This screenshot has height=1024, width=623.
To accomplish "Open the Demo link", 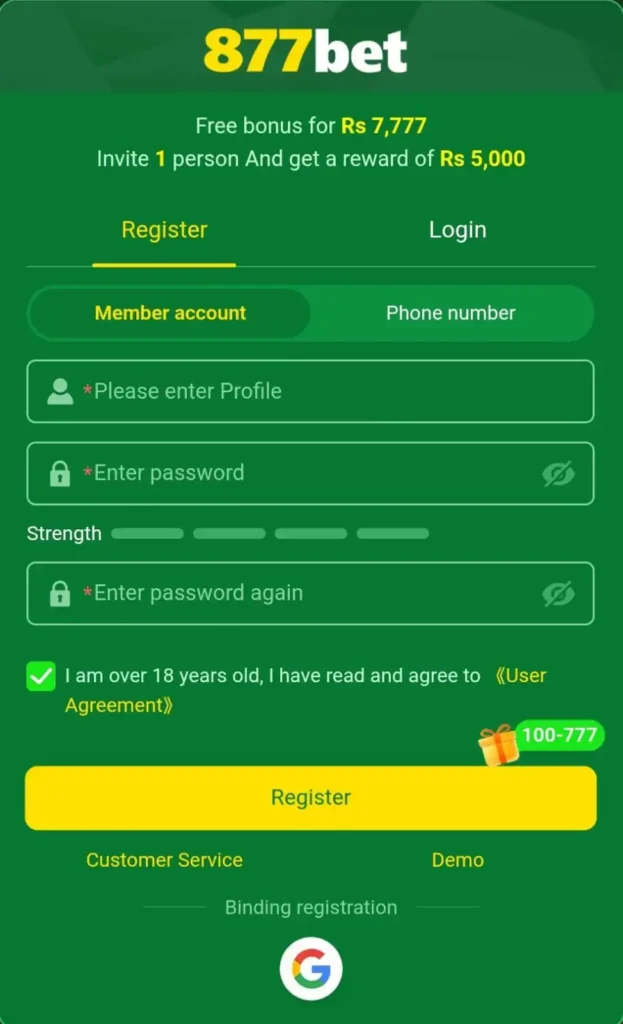I will click(x=457, y=860).
